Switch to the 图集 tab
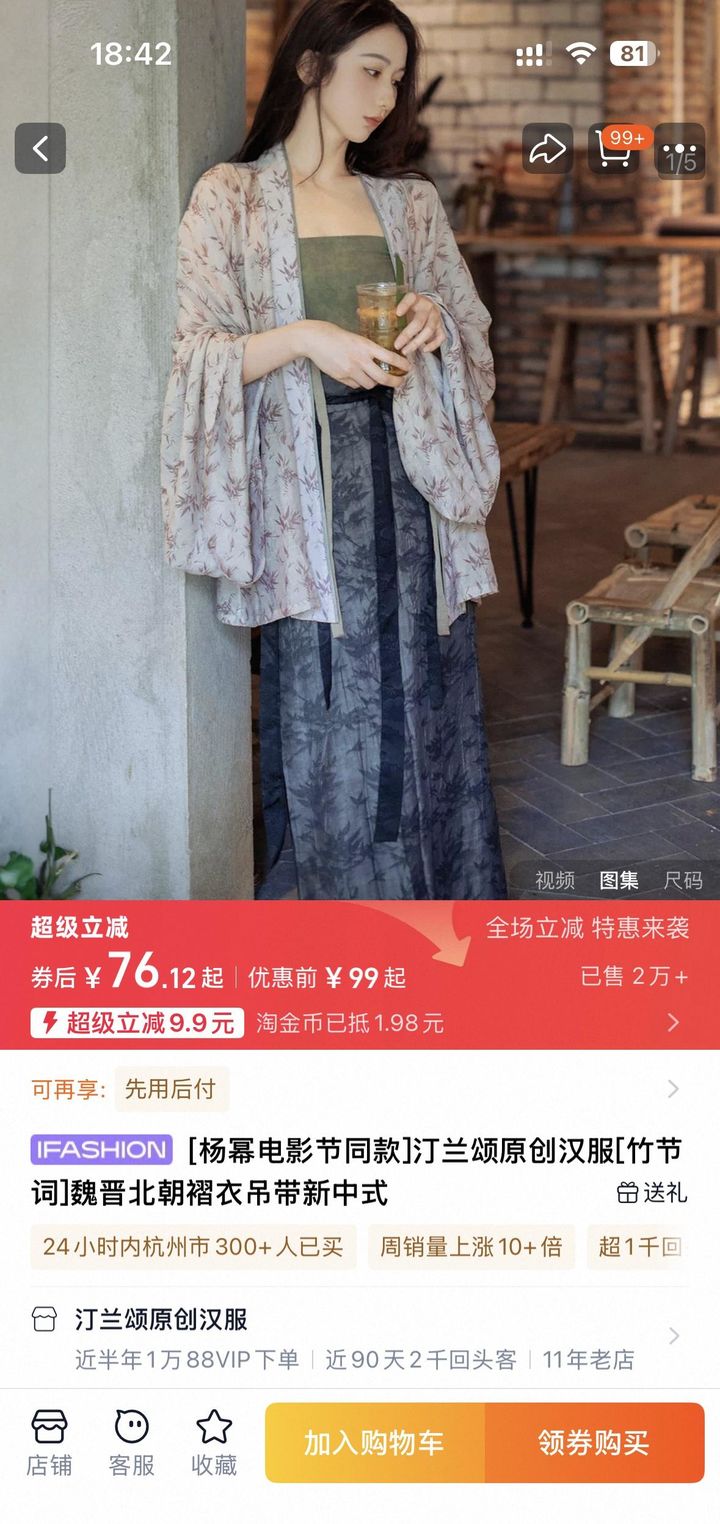Image resolution: width=720 pixels, height=1524 pixels. (619, 880)
